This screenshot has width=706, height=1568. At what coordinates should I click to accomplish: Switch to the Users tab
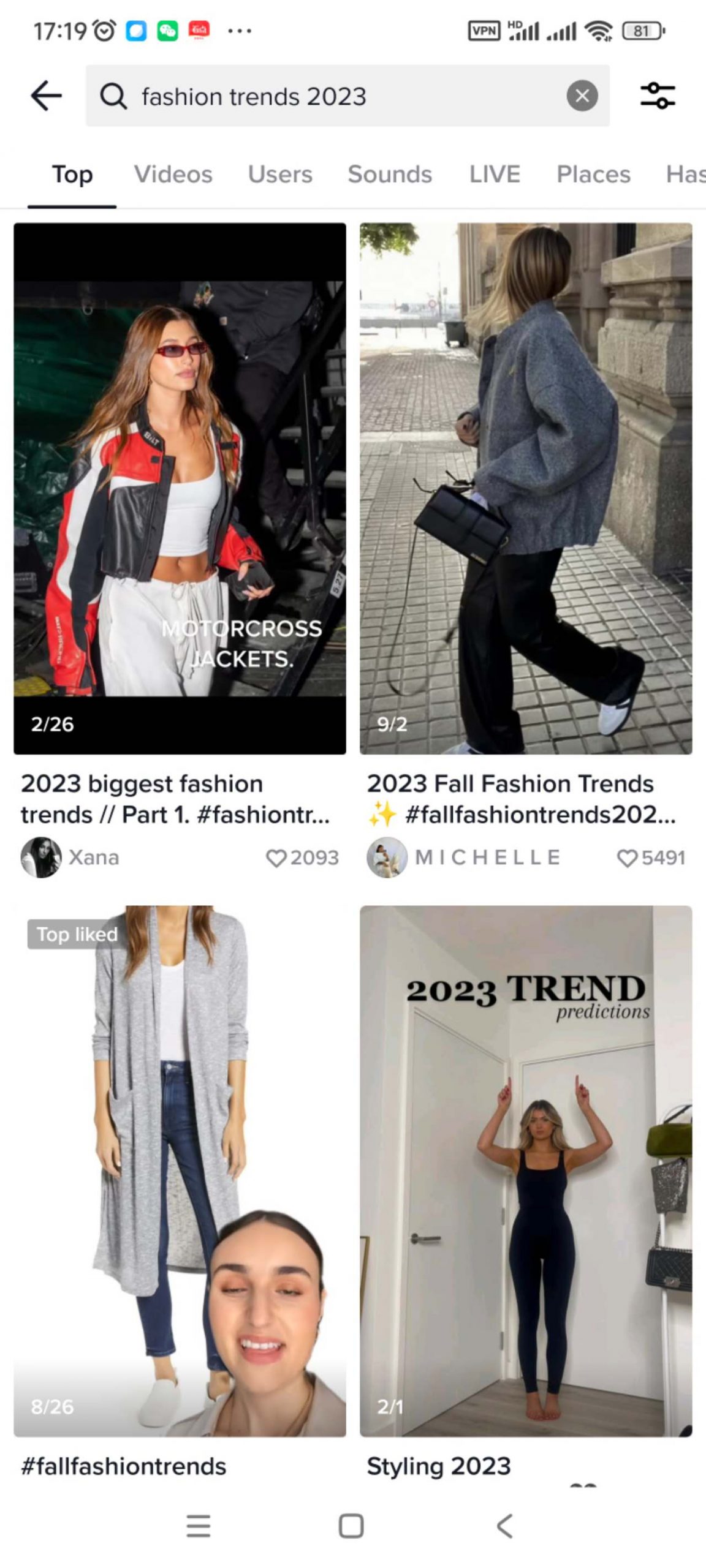pyautogui.click(x=280, y=175)
